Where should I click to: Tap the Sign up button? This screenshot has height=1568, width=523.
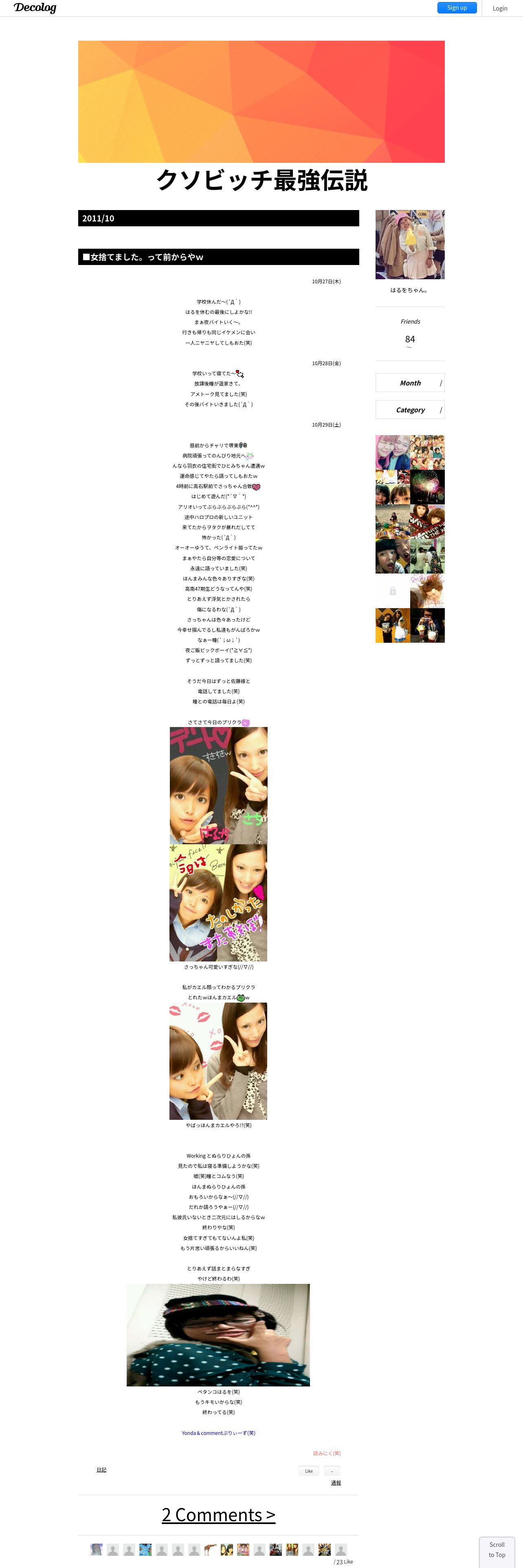coord(457,8)
